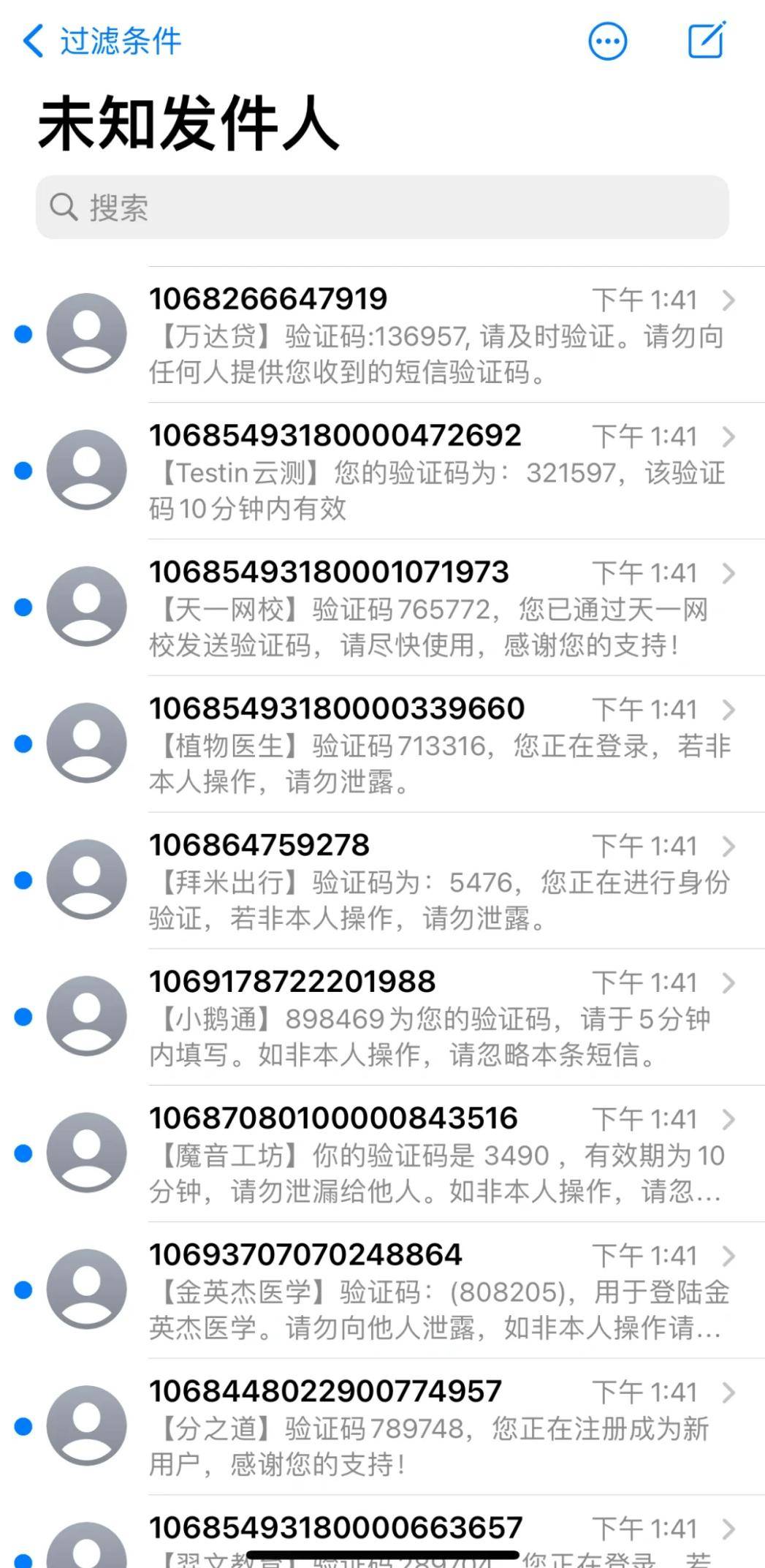Tap the unread indicator for 分之道 conversation
This screenshot has height=1568, width=765.
(x=22, y=1426)
